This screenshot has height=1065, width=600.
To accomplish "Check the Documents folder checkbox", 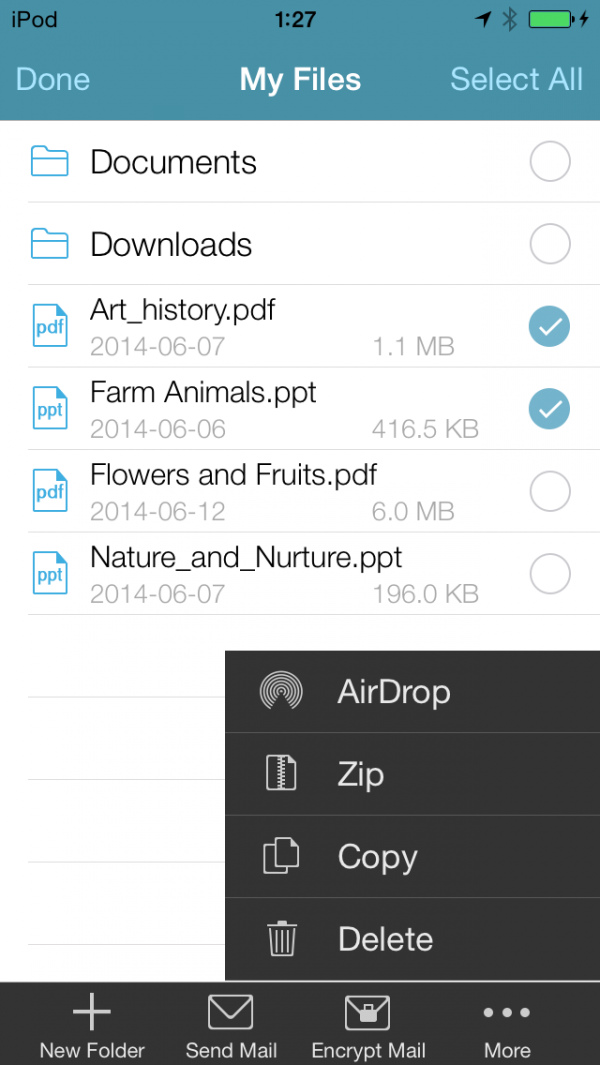I will tap(549, 162).
